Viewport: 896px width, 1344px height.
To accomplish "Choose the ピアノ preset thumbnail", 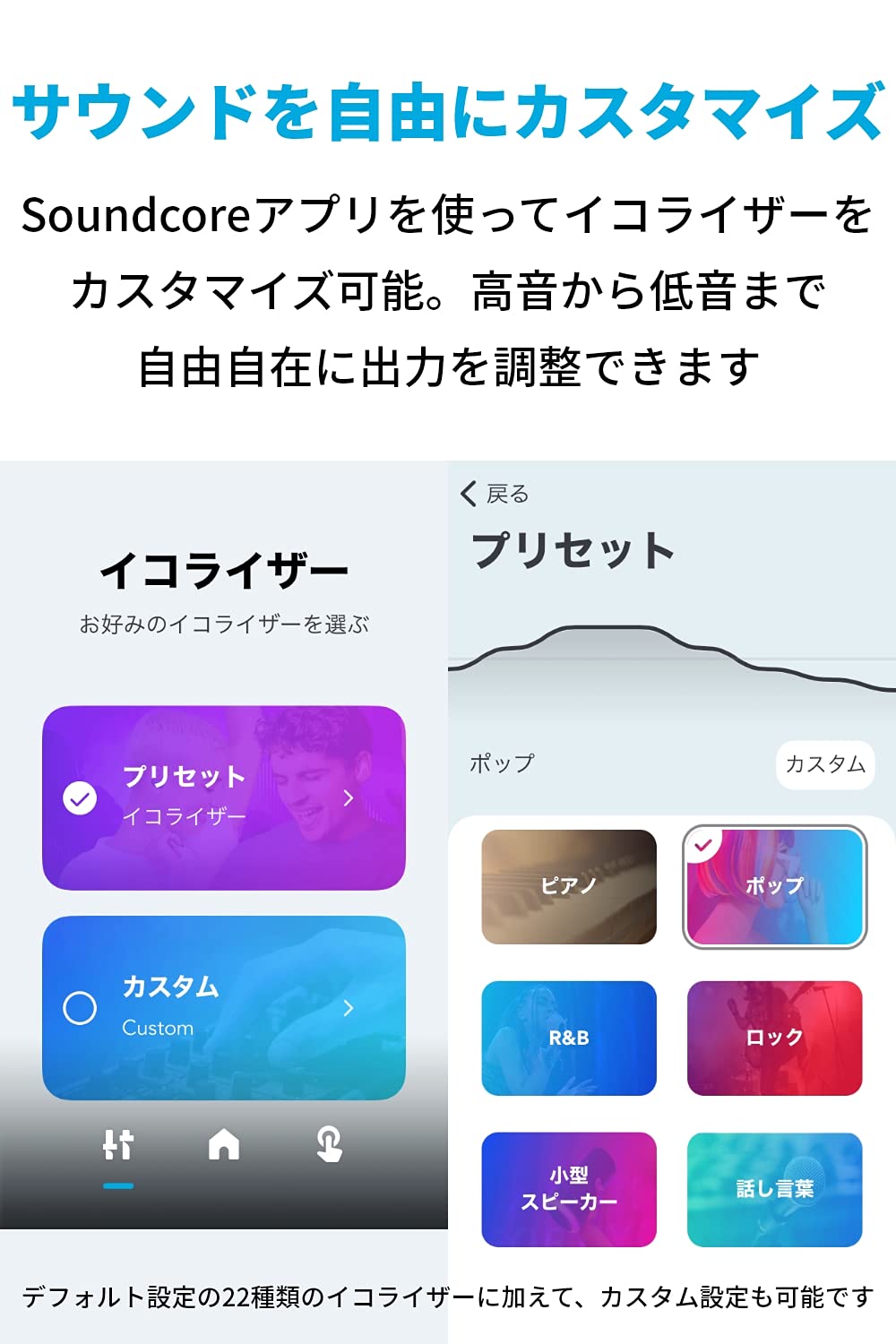I will [568, 885].
